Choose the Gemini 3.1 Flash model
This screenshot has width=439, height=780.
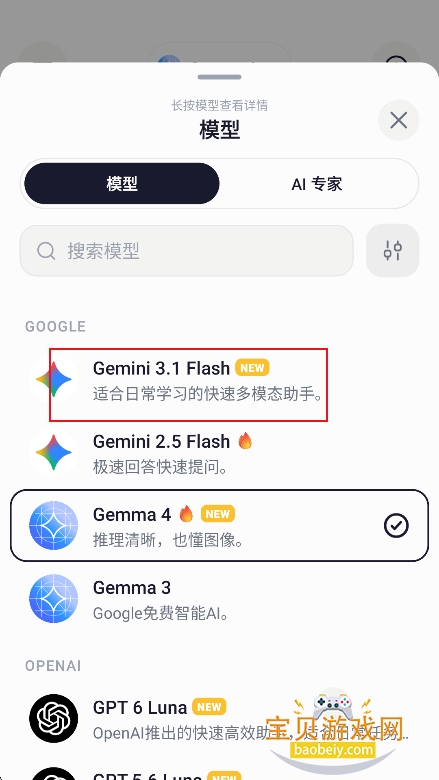219,380
